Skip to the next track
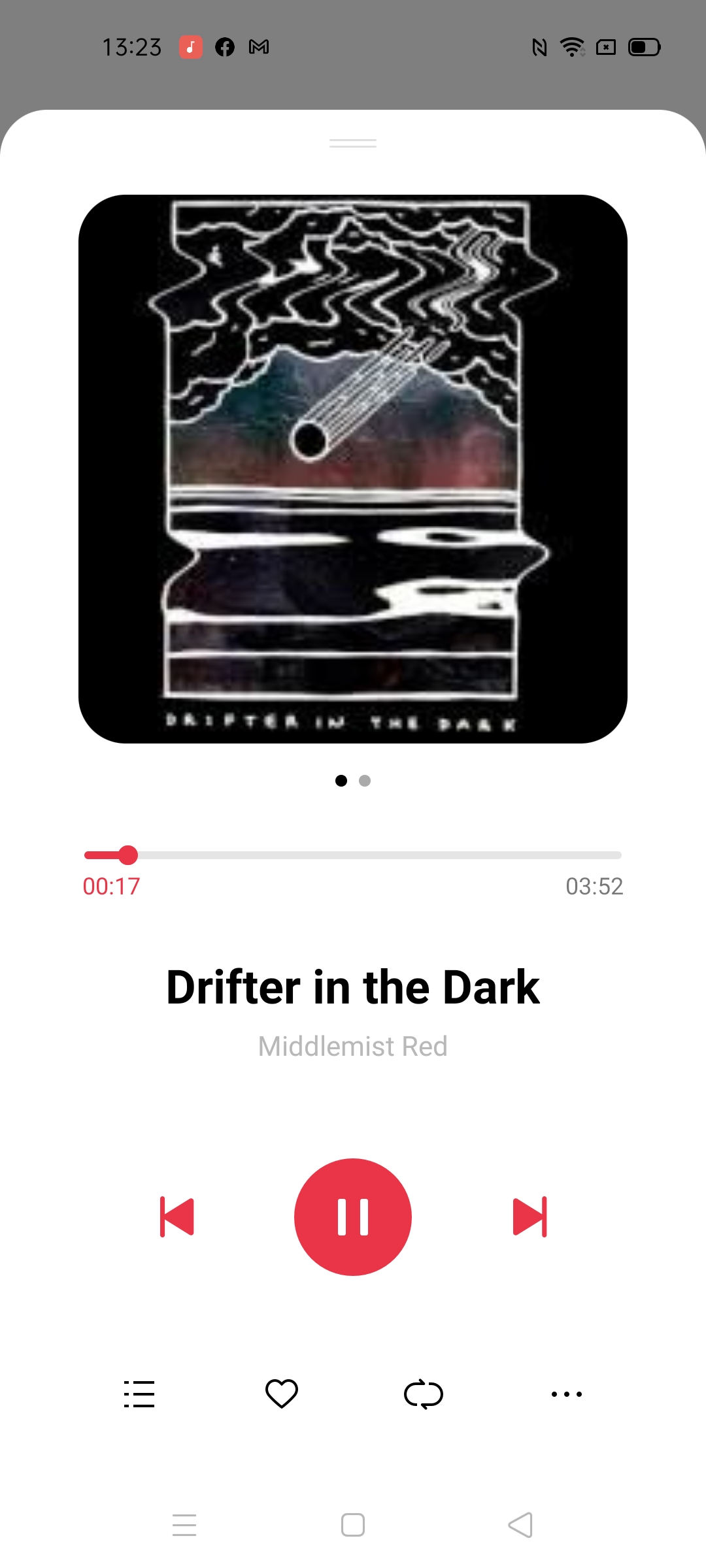Screen dimensions: 706x1568 [x=530, y=1217]
